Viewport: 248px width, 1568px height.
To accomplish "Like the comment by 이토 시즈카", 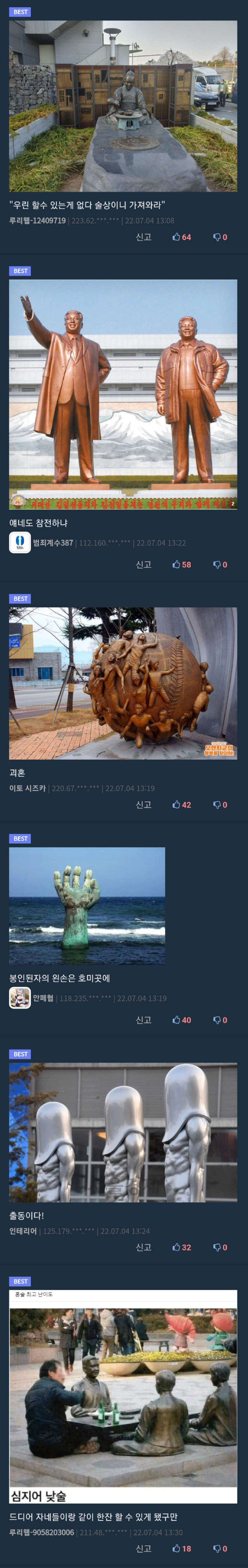I will [x=181, y=804].
